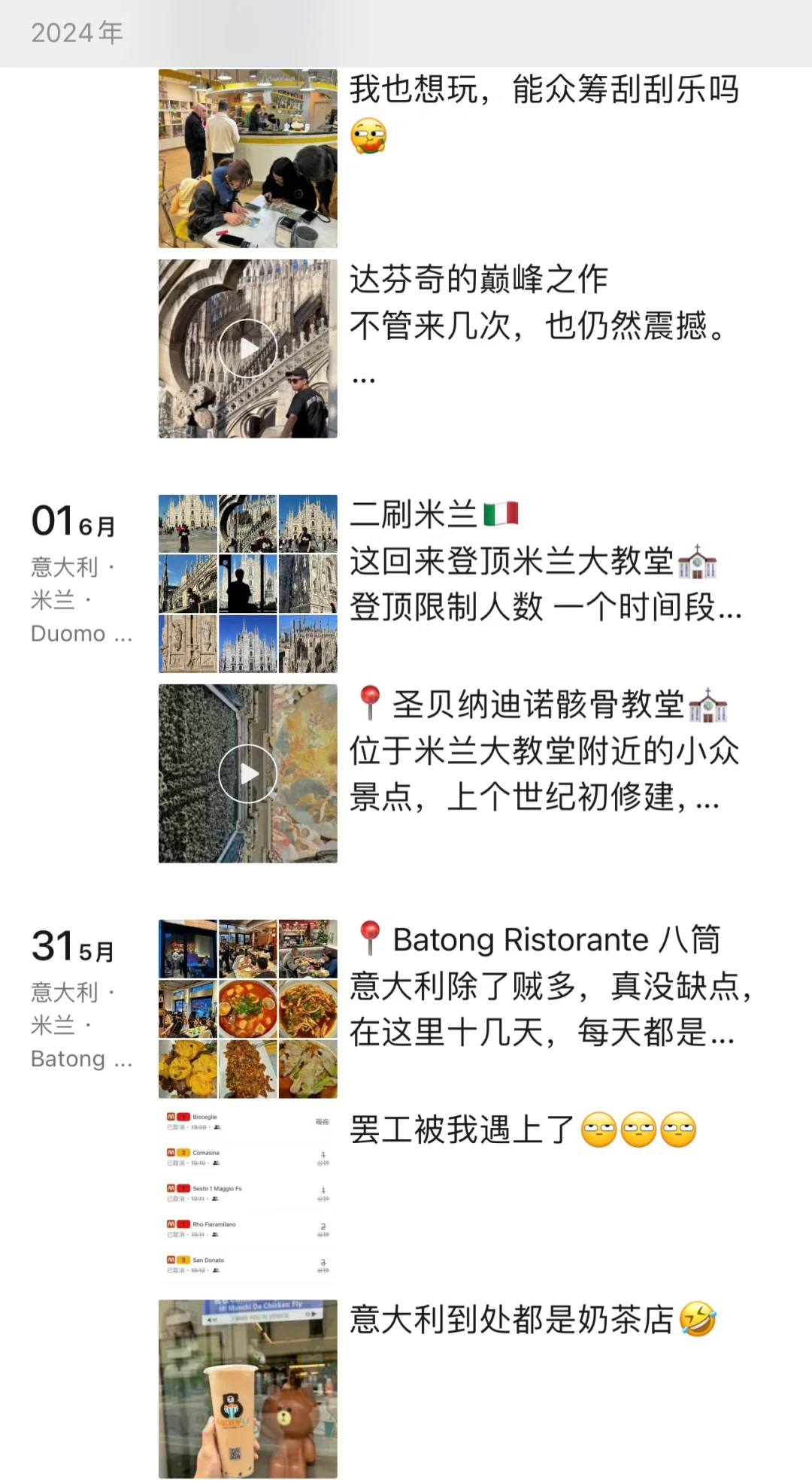812x1483 pixels.
Task: Play the Da Vinci masterpiece cathedral video
Action: pyautogui.click(x=247, y=349)
